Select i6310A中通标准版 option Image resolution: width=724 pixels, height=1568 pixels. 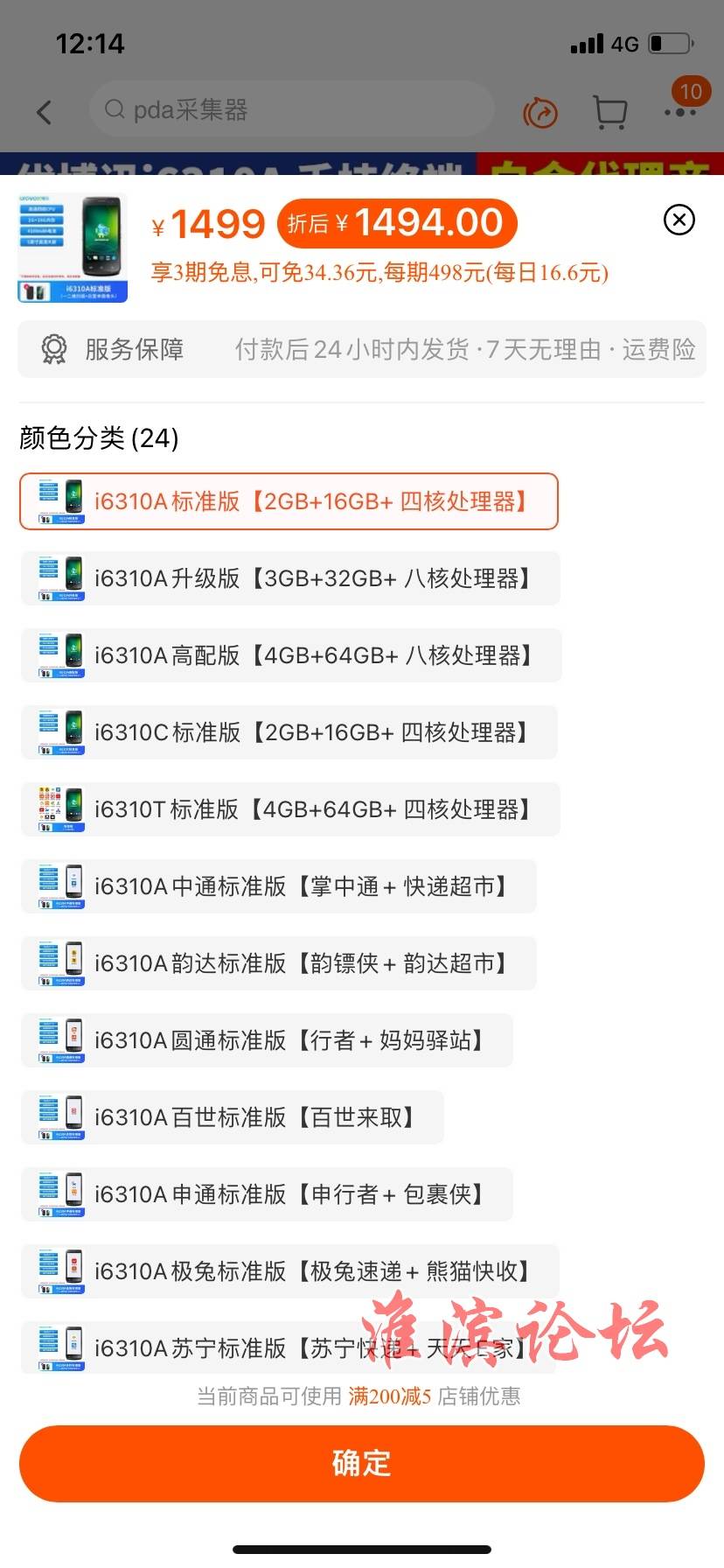(x=279, y=886)
